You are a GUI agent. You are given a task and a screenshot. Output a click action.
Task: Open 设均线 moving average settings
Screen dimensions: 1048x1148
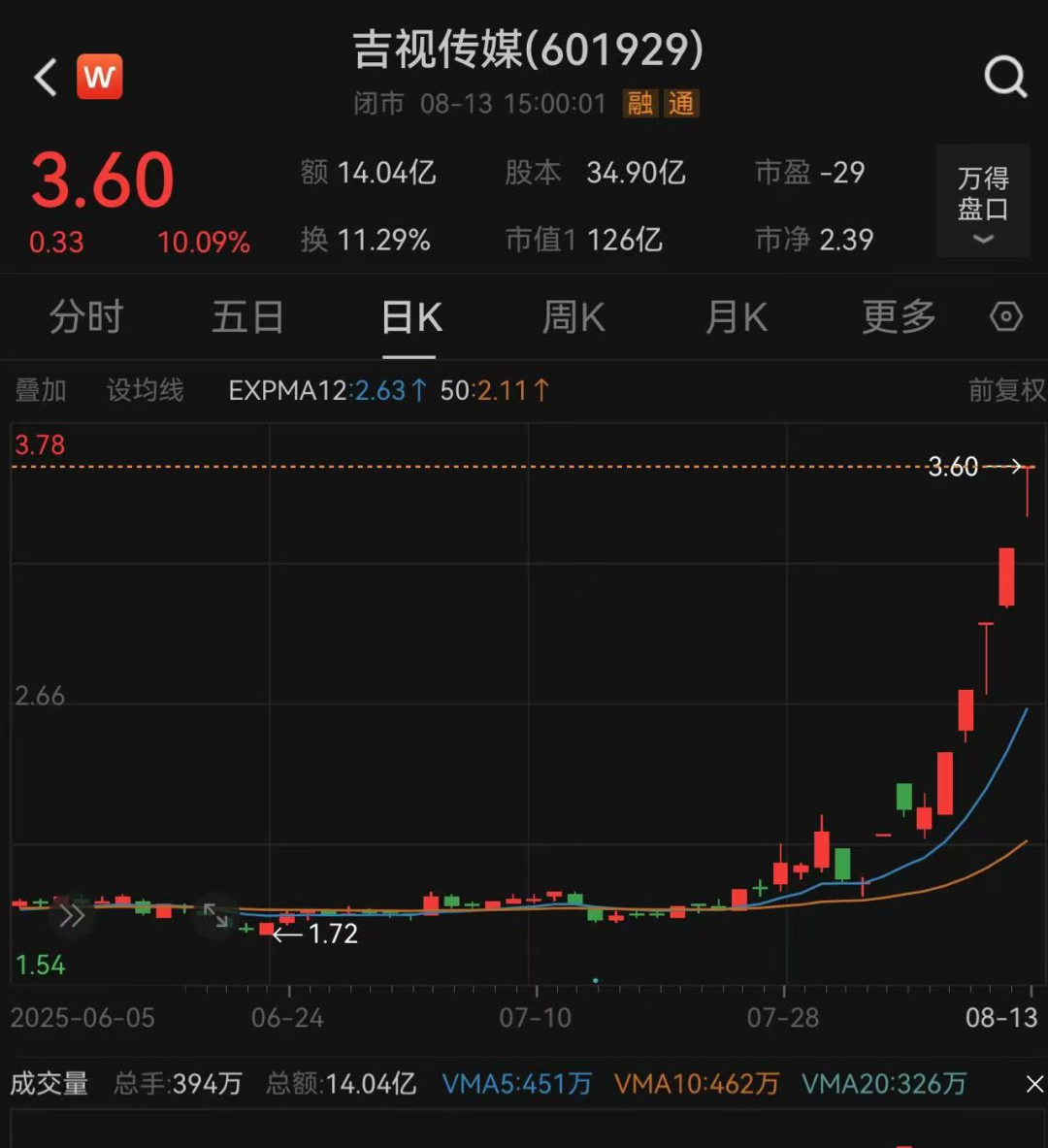(145, 390)
